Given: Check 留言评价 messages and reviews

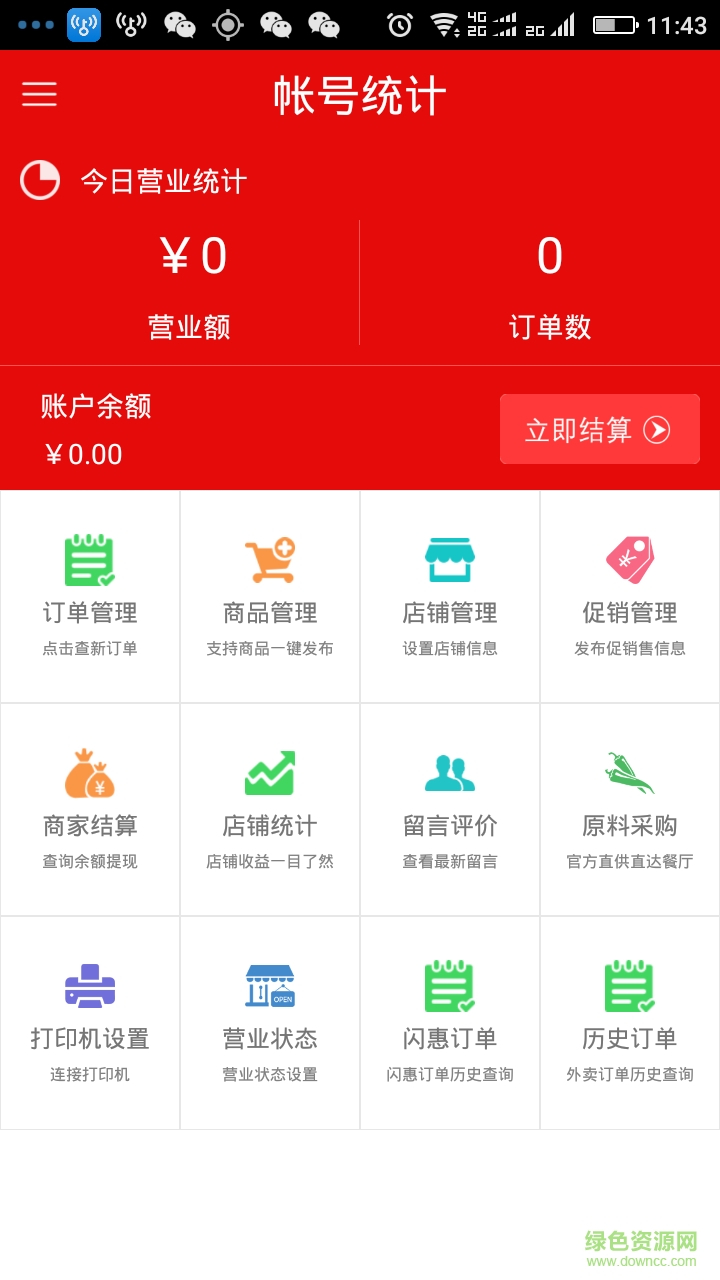Looking at the screenshot, I should 450,810.
